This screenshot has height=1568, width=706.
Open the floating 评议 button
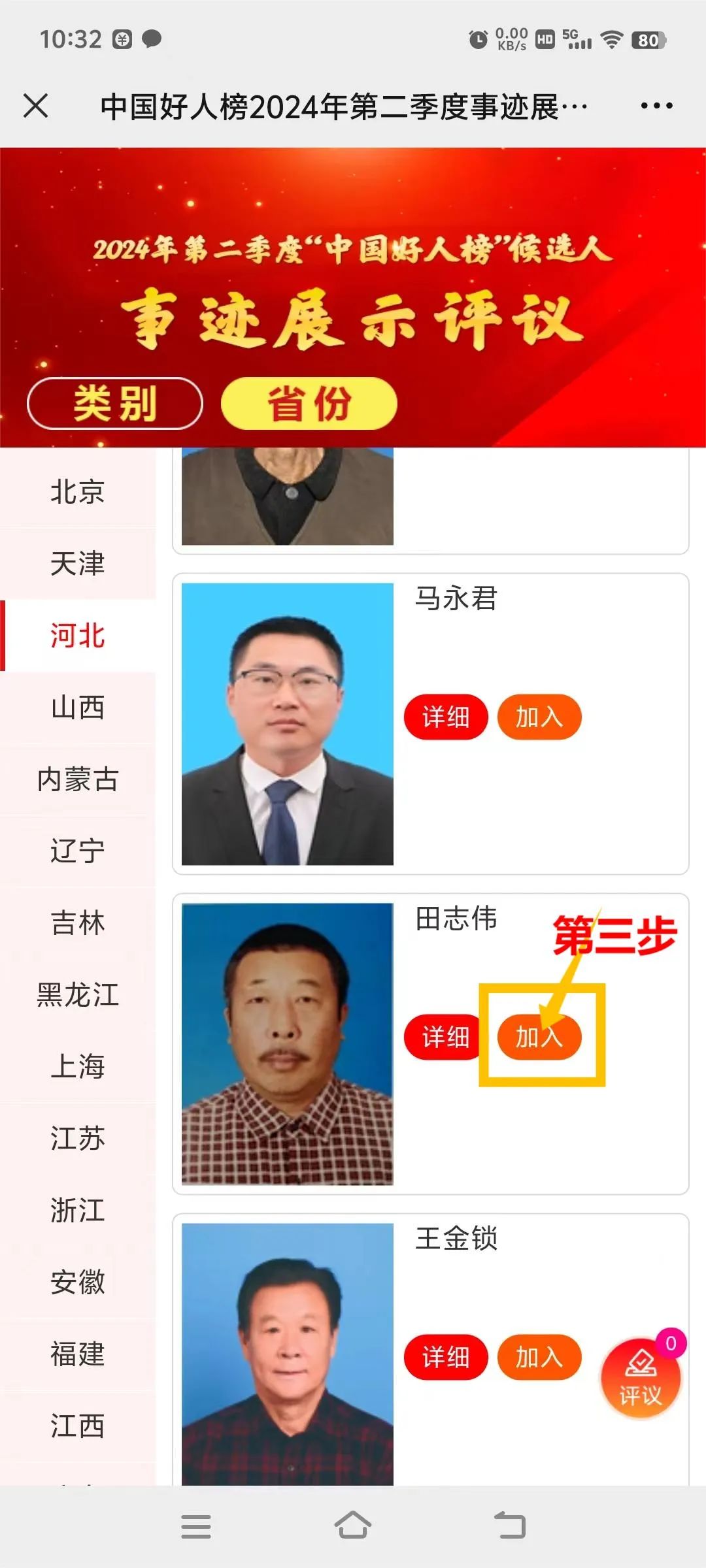641,1379
